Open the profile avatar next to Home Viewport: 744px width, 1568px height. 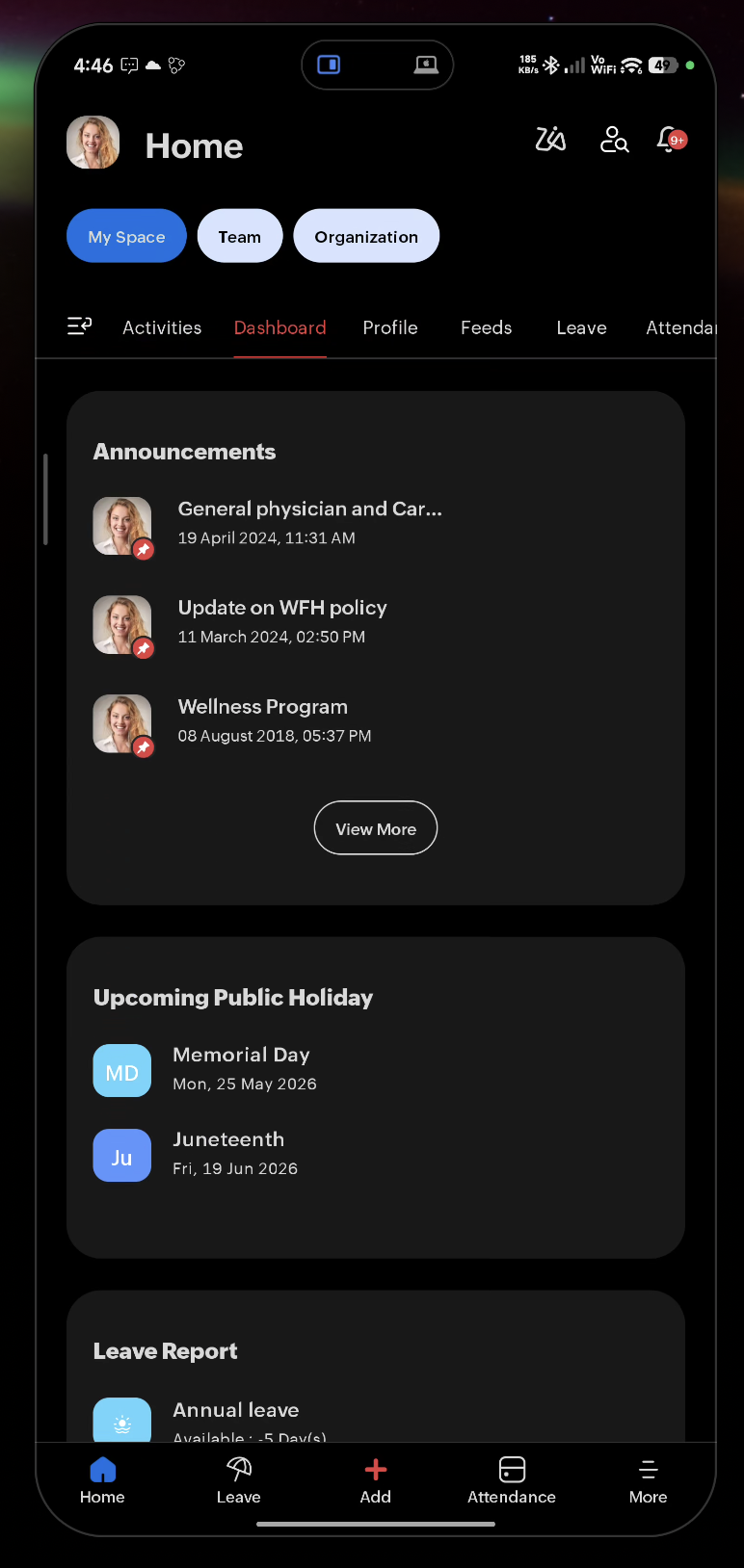93,143
